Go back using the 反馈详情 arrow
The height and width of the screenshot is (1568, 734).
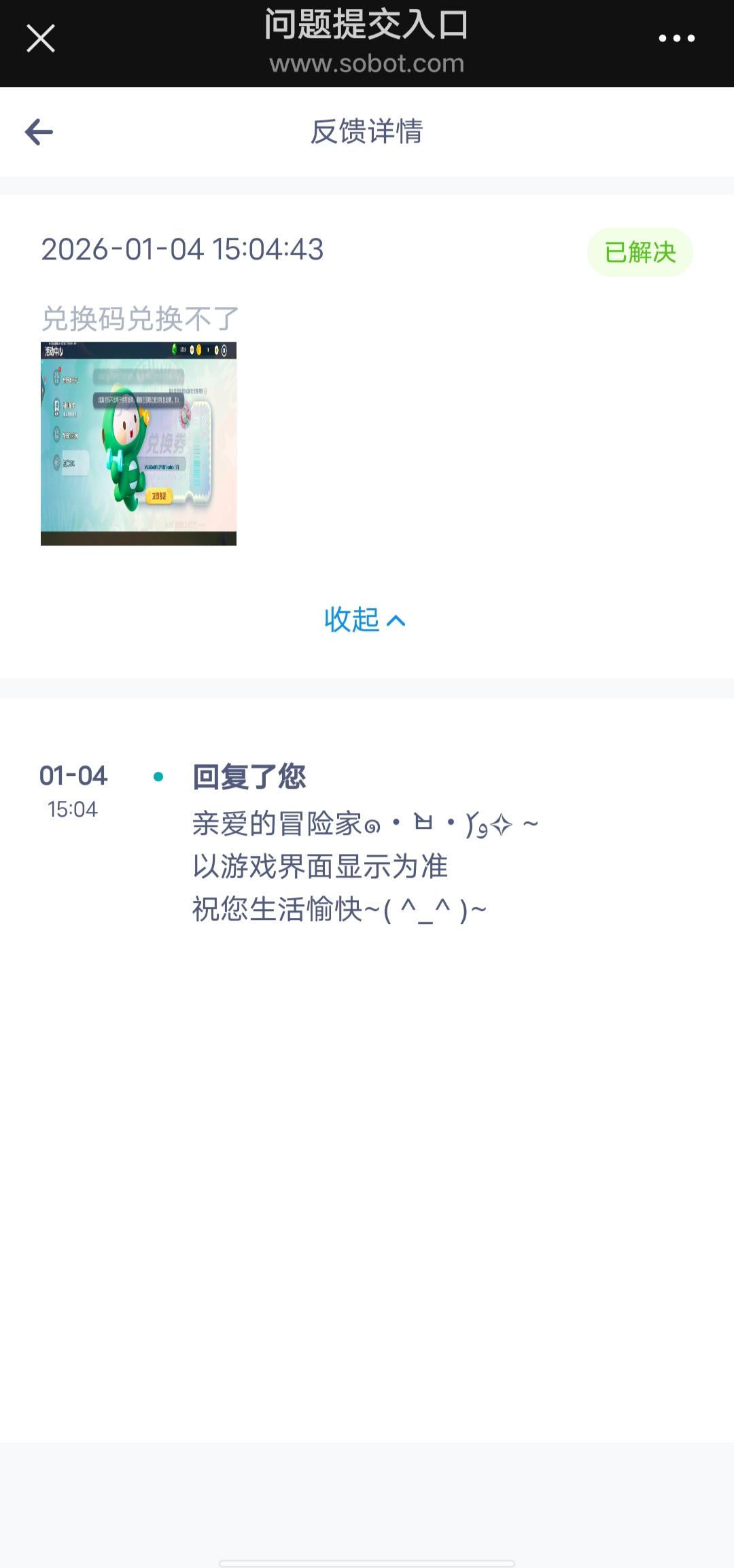point(39,131)
